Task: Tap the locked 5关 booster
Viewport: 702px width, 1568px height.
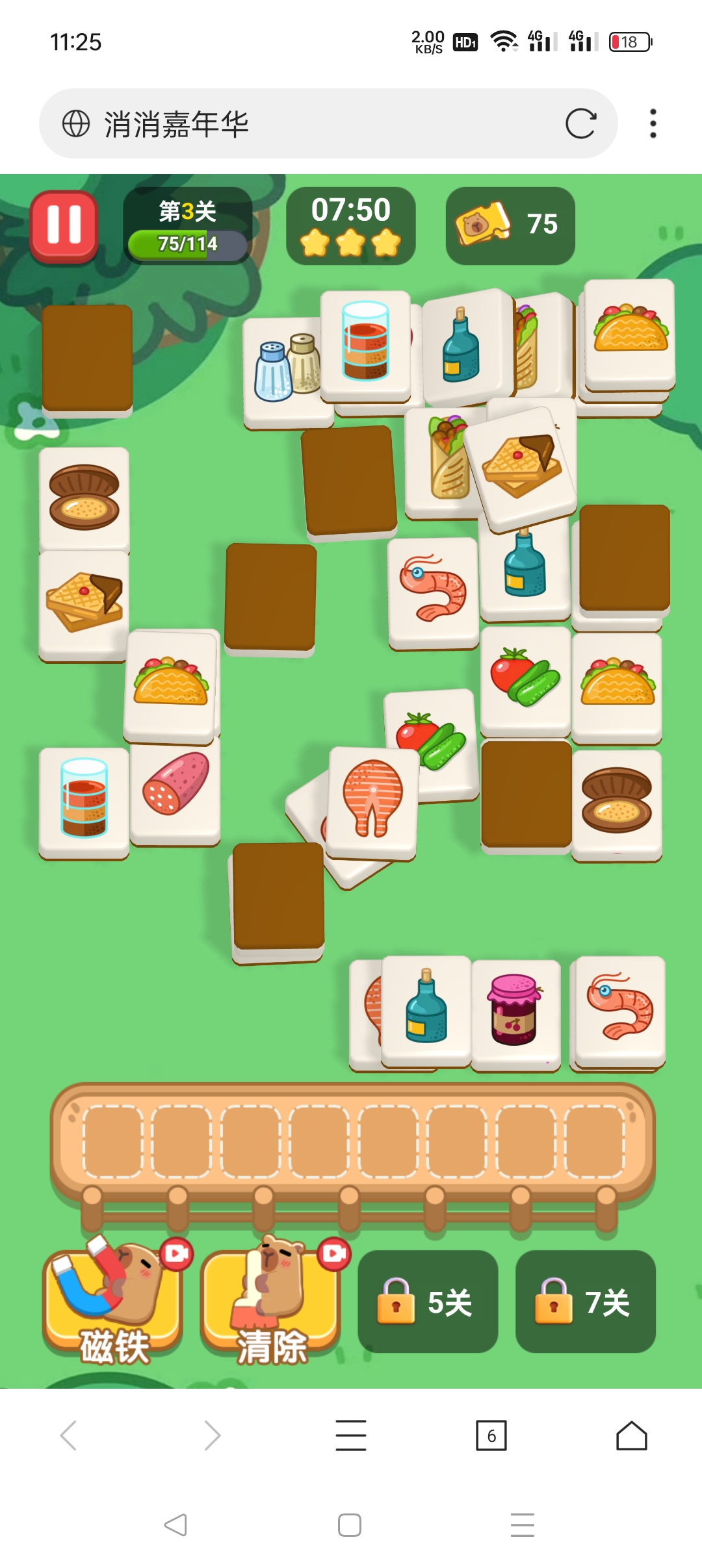Action: pos(428,1302)
